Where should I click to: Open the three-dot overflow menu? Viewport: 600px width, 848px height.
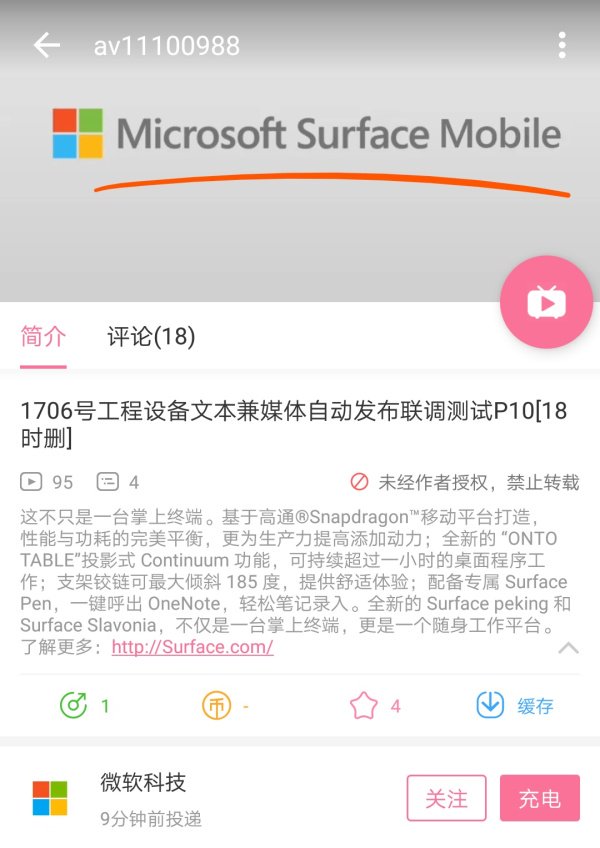coord(562,45)
